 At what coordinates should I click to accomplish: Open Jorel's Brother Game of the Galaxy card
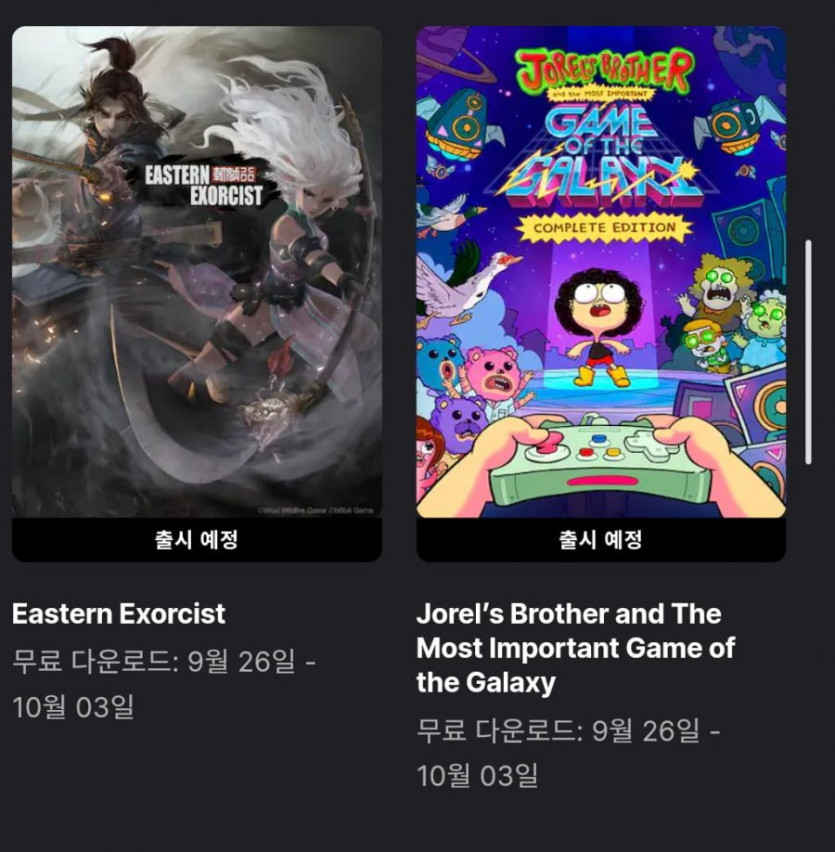(x=601, y=272)
